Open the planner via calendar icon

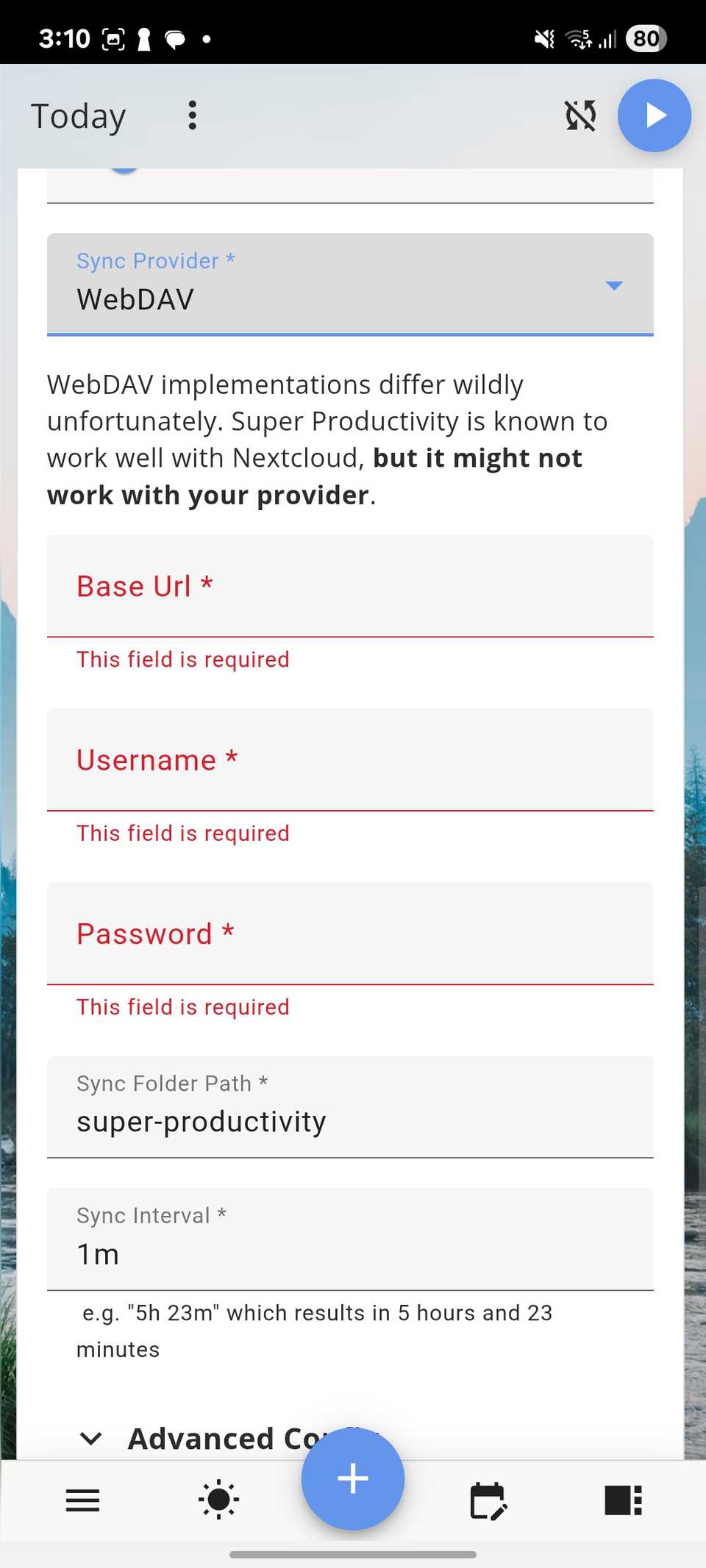coord(488,1500)
